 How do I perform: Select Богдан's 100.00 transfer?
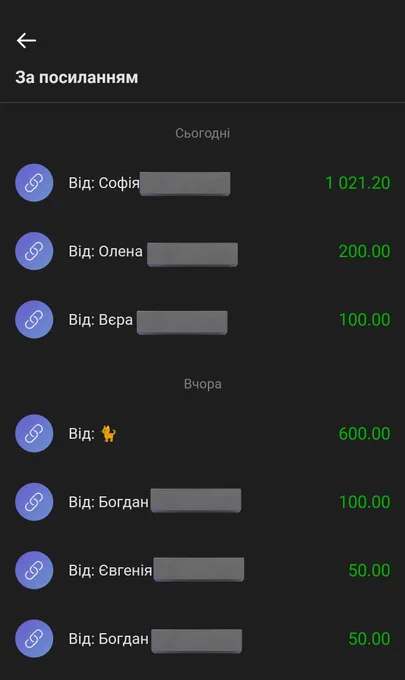(202, 502)
